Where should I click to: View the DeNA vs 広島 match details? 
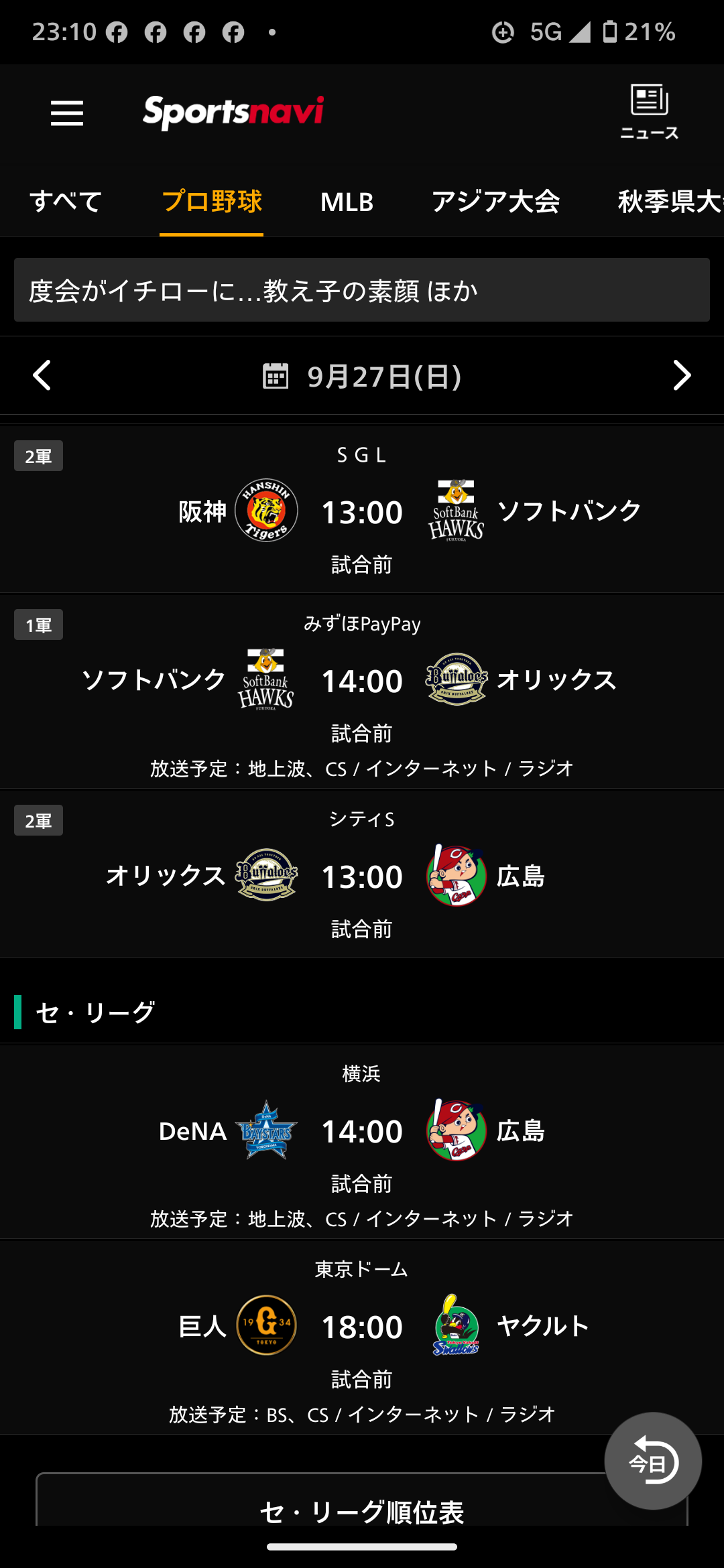coord(362,1141)
